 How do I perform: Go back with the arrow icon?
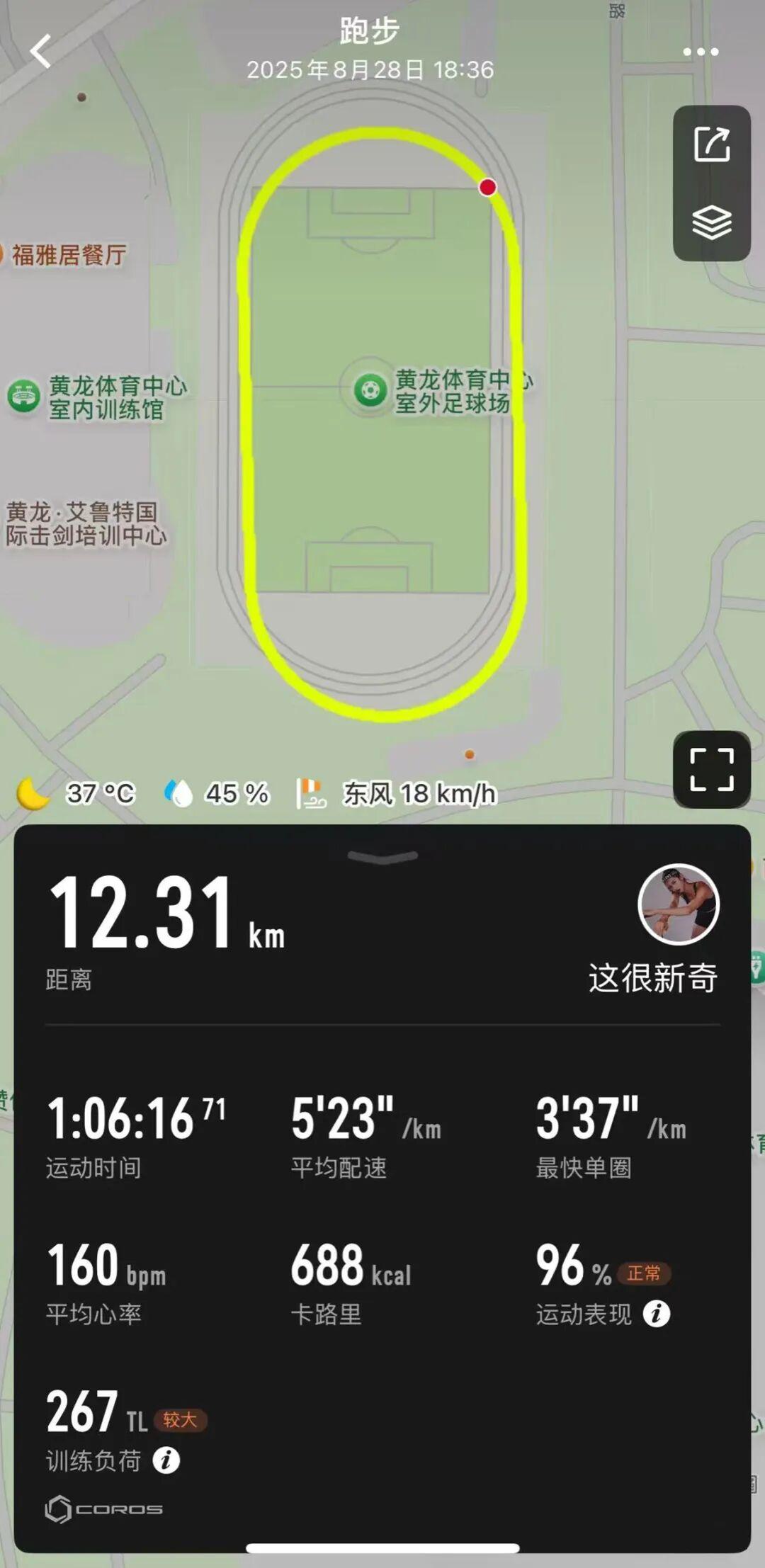pos(41,52)
